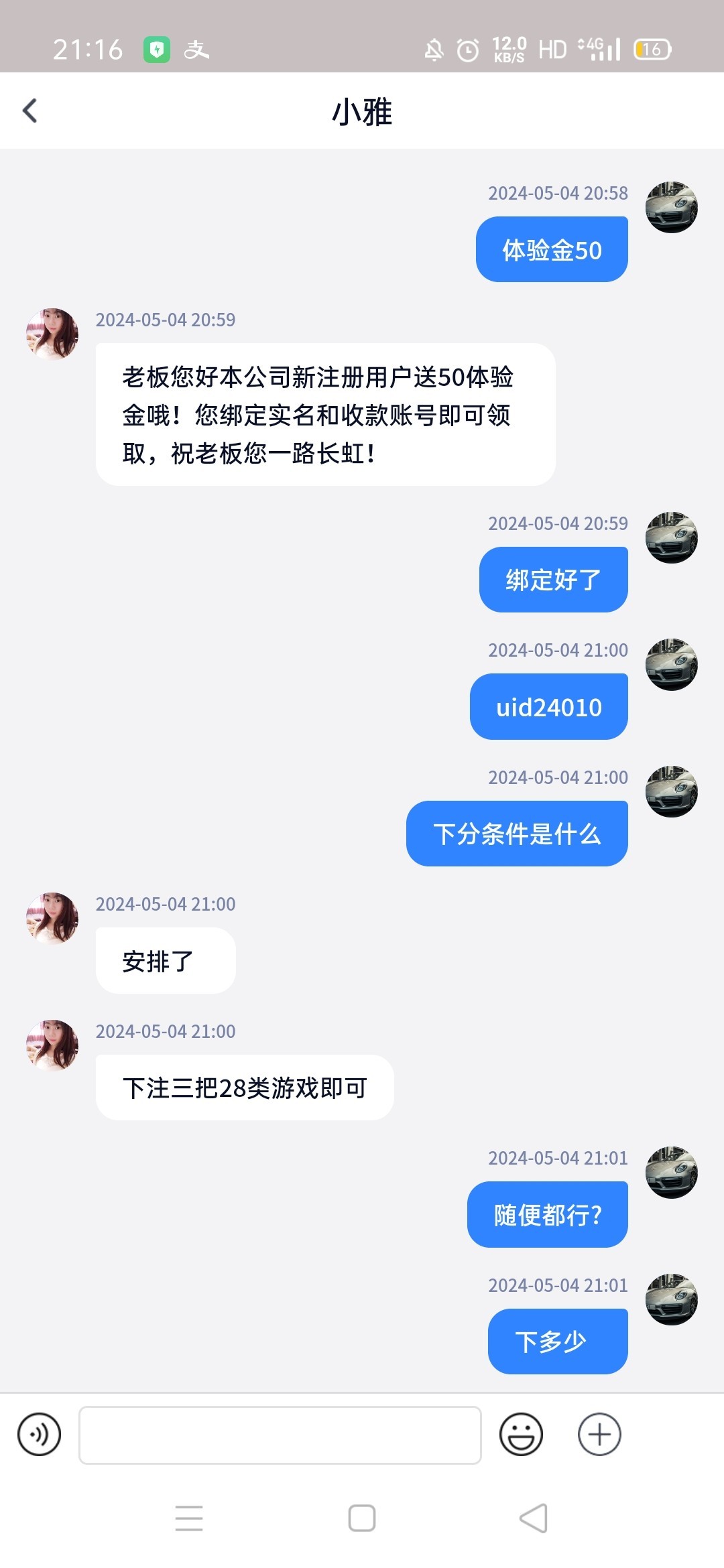Open the emoji picker
The height and width of the screenshot is (1568, 724).
[x=521, y=1435]
